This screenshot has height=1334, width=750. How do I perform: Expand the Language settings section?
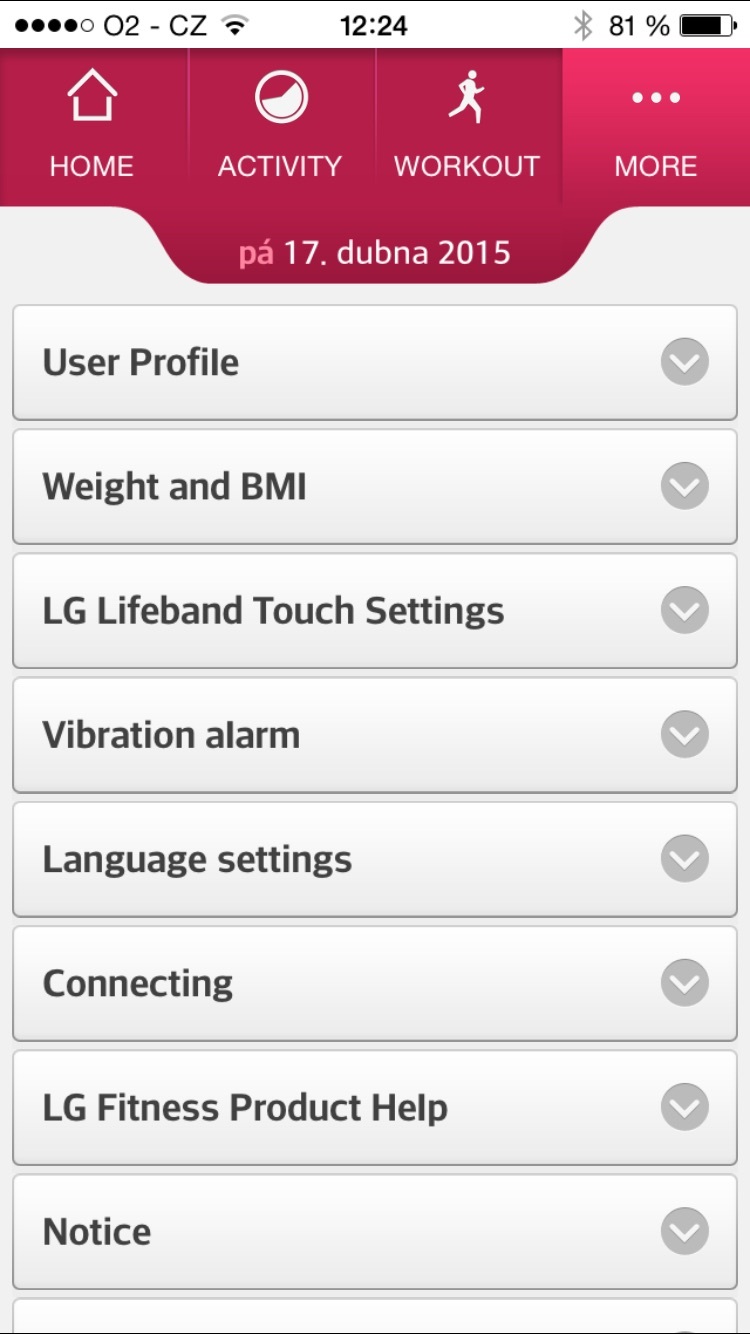[x=375, y=859]
